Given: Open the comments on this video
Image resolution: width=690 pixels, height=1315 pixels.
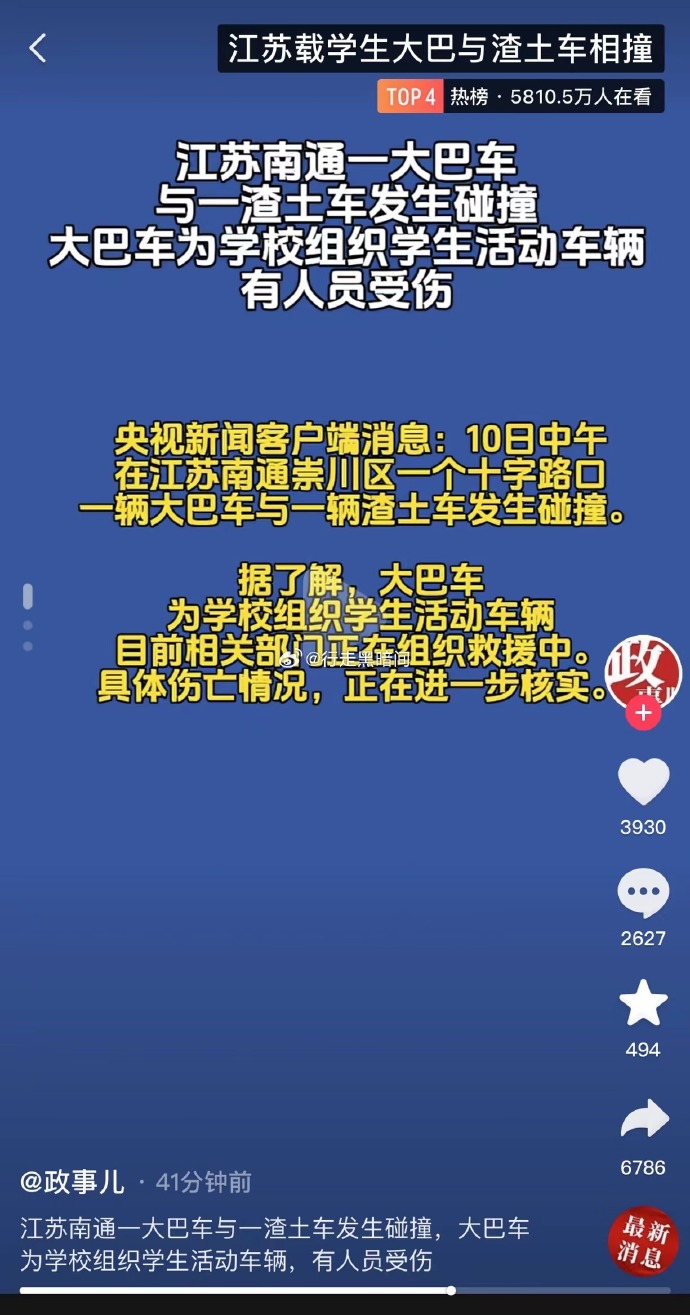Looking at the screenshot, I should [643, 894].
